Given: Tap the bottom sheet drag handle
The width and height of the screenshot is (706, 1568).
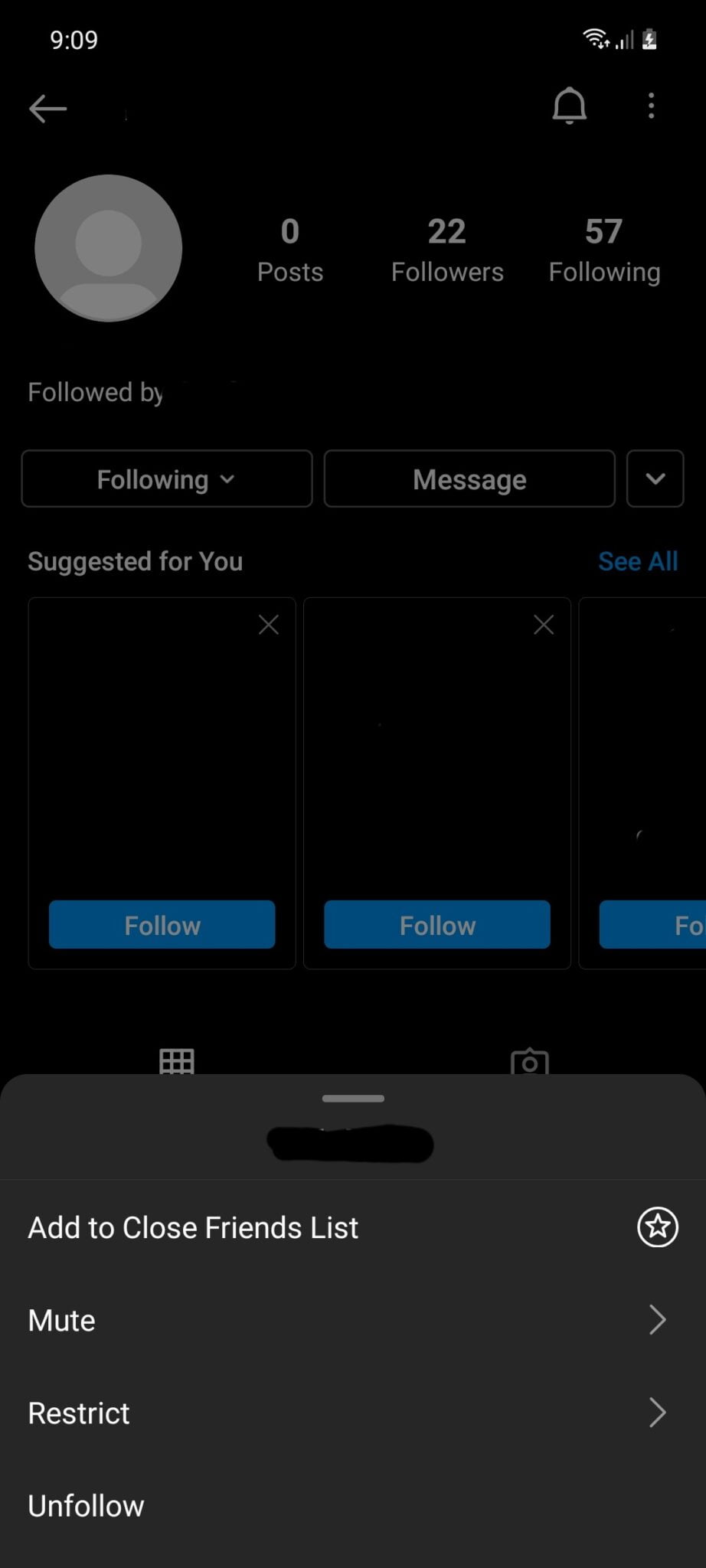Looking at the screenshot, I should (x=353, y=1098).
